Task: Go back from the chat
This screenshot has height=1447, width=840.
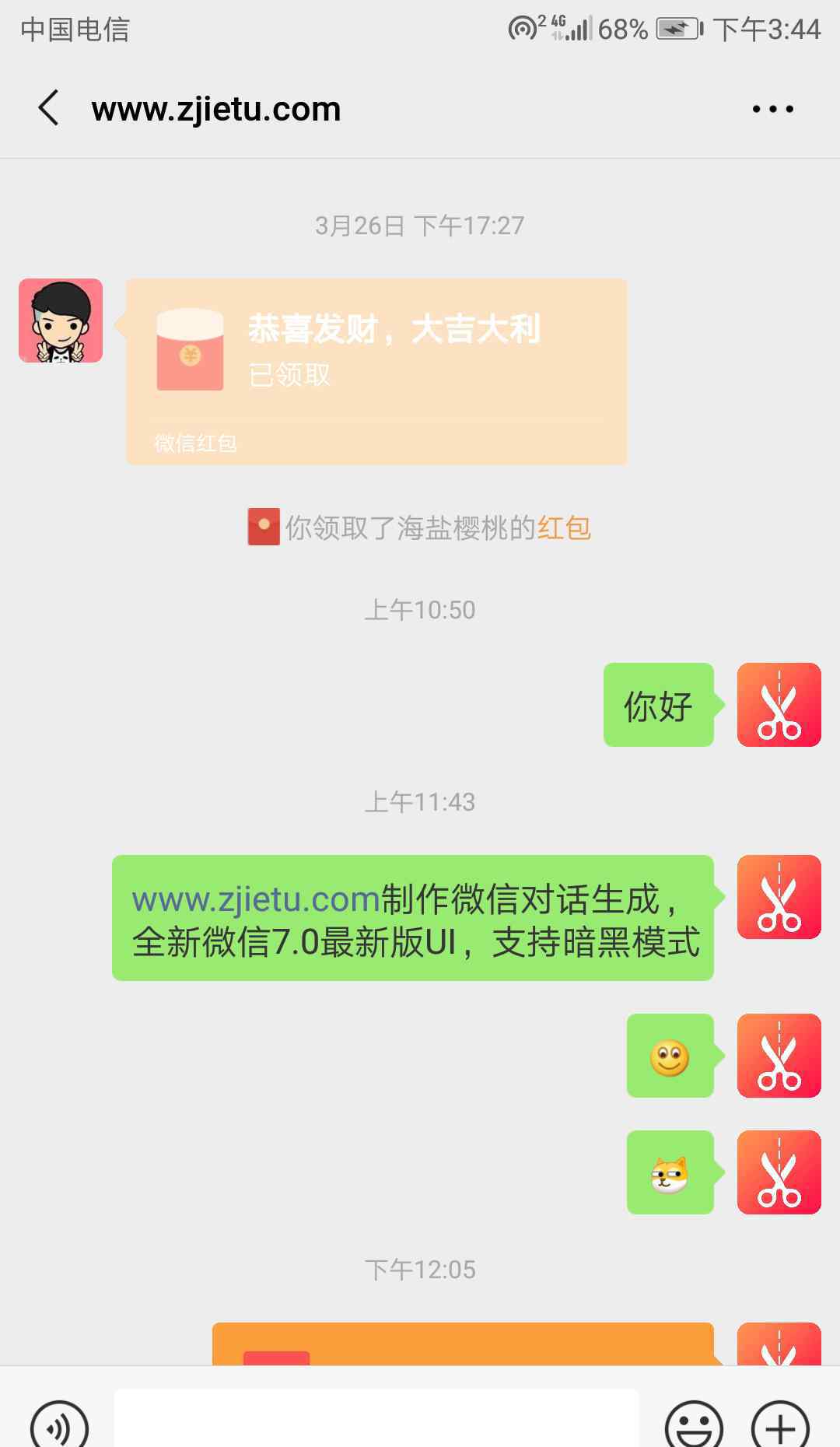Action: (48, 108)
